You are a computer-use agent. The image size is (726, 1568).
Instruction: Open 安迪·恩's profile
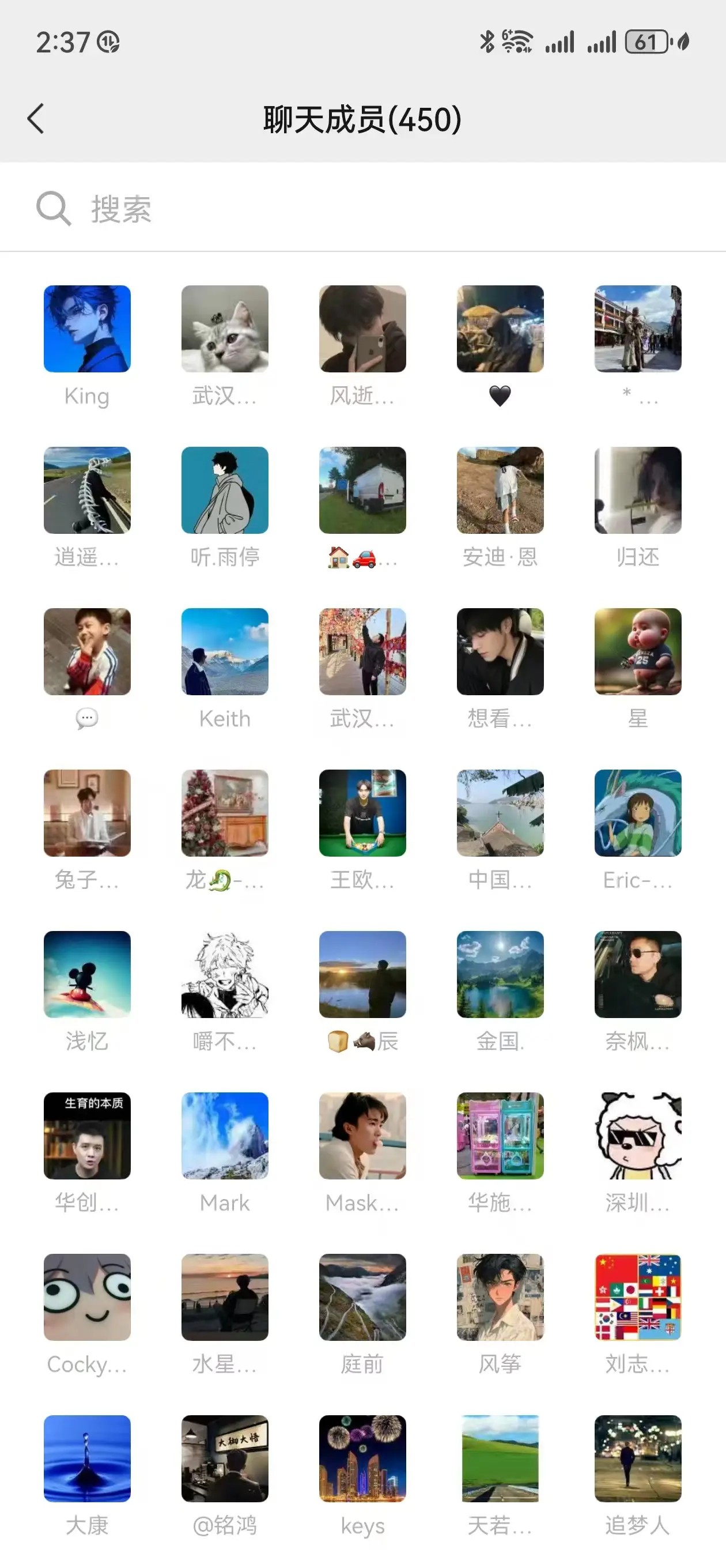click(x=500, y=491)
